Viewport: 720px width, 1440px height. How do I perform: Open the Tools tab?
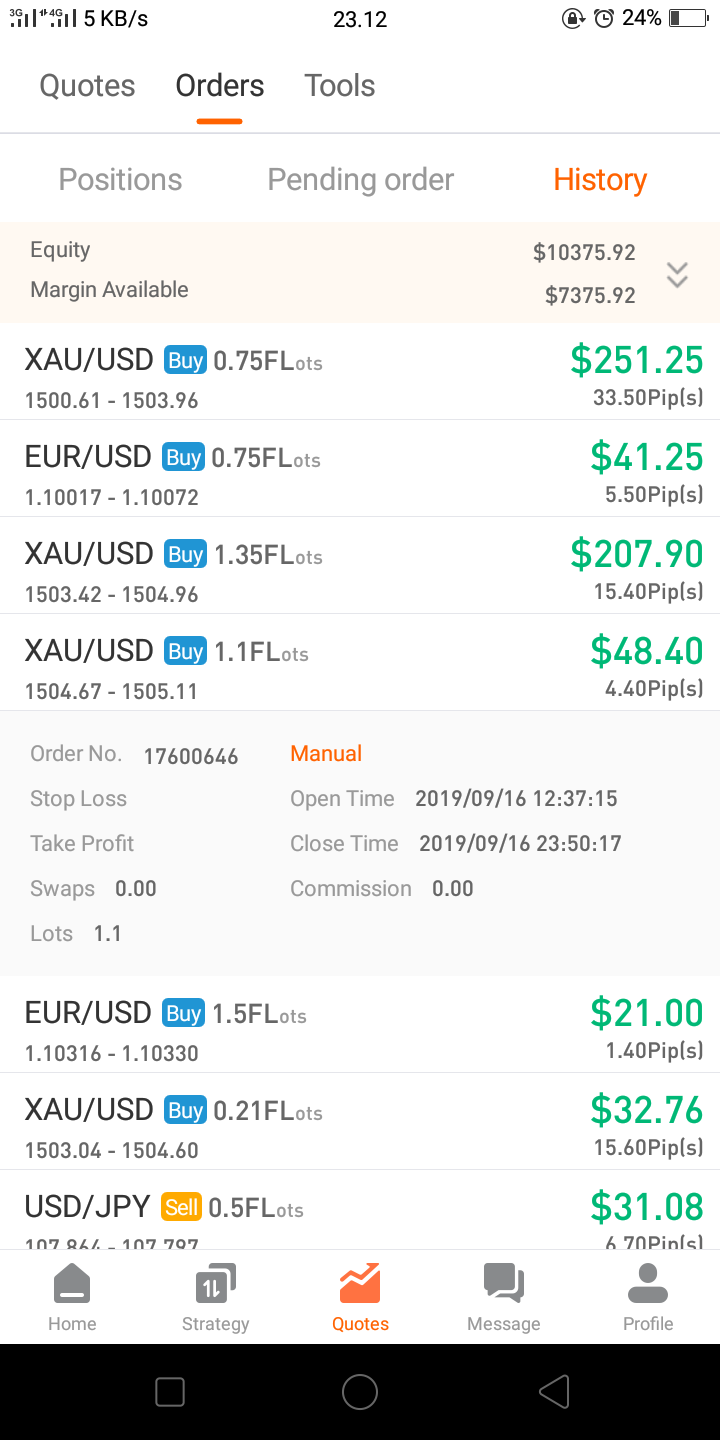340,86
